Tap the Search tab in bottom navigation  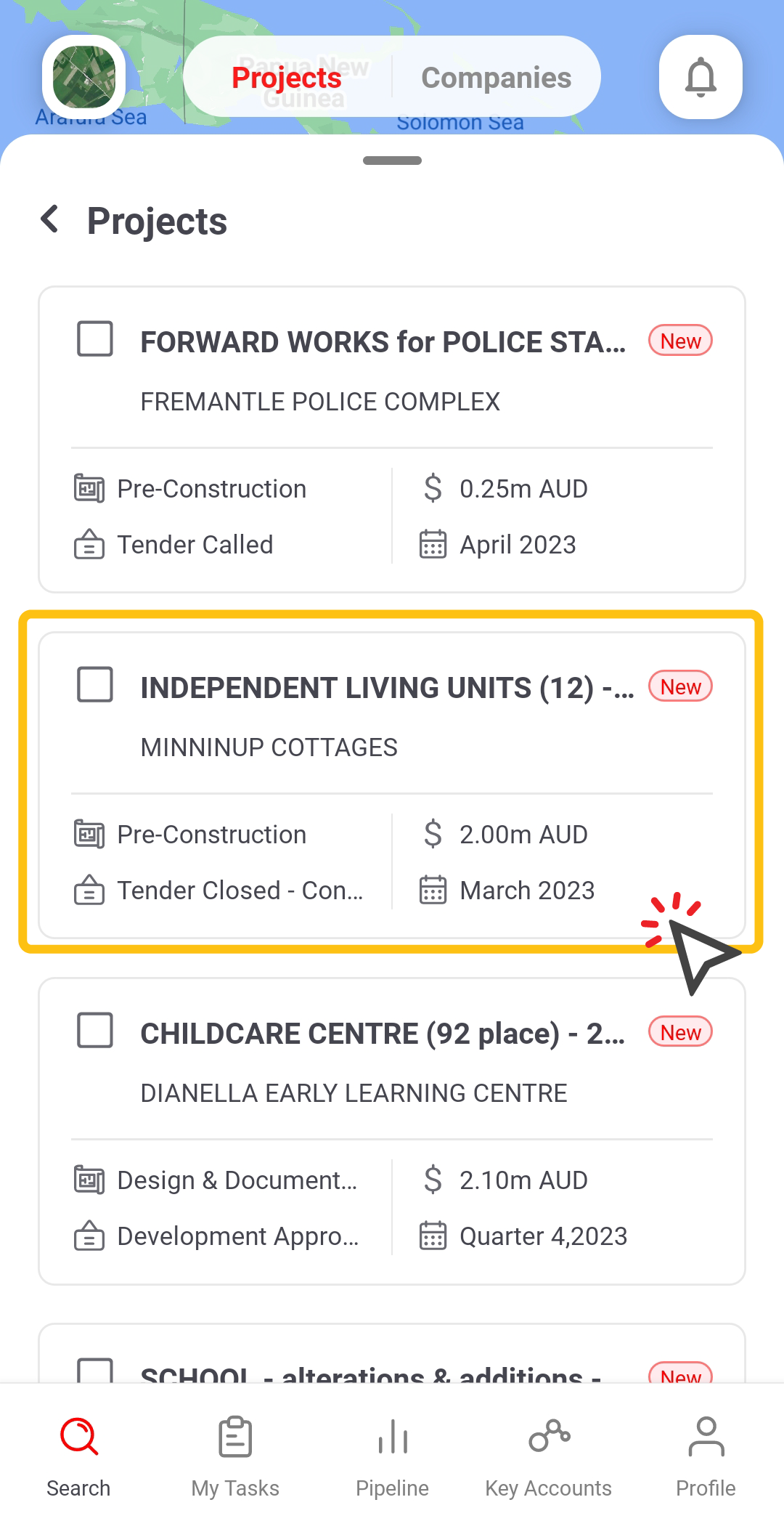tap(78, 1456)
